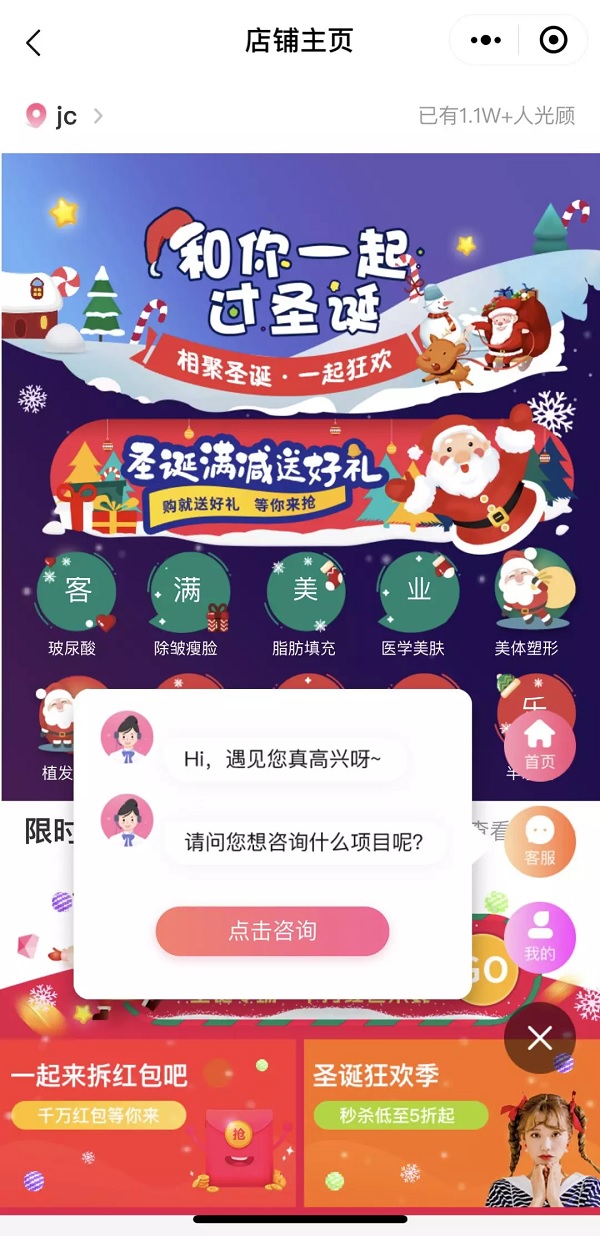Dismiss the floating menu with X
Image resolution: width=600 pixels, height=1236 pixels.
click(x=540, y=1038)
